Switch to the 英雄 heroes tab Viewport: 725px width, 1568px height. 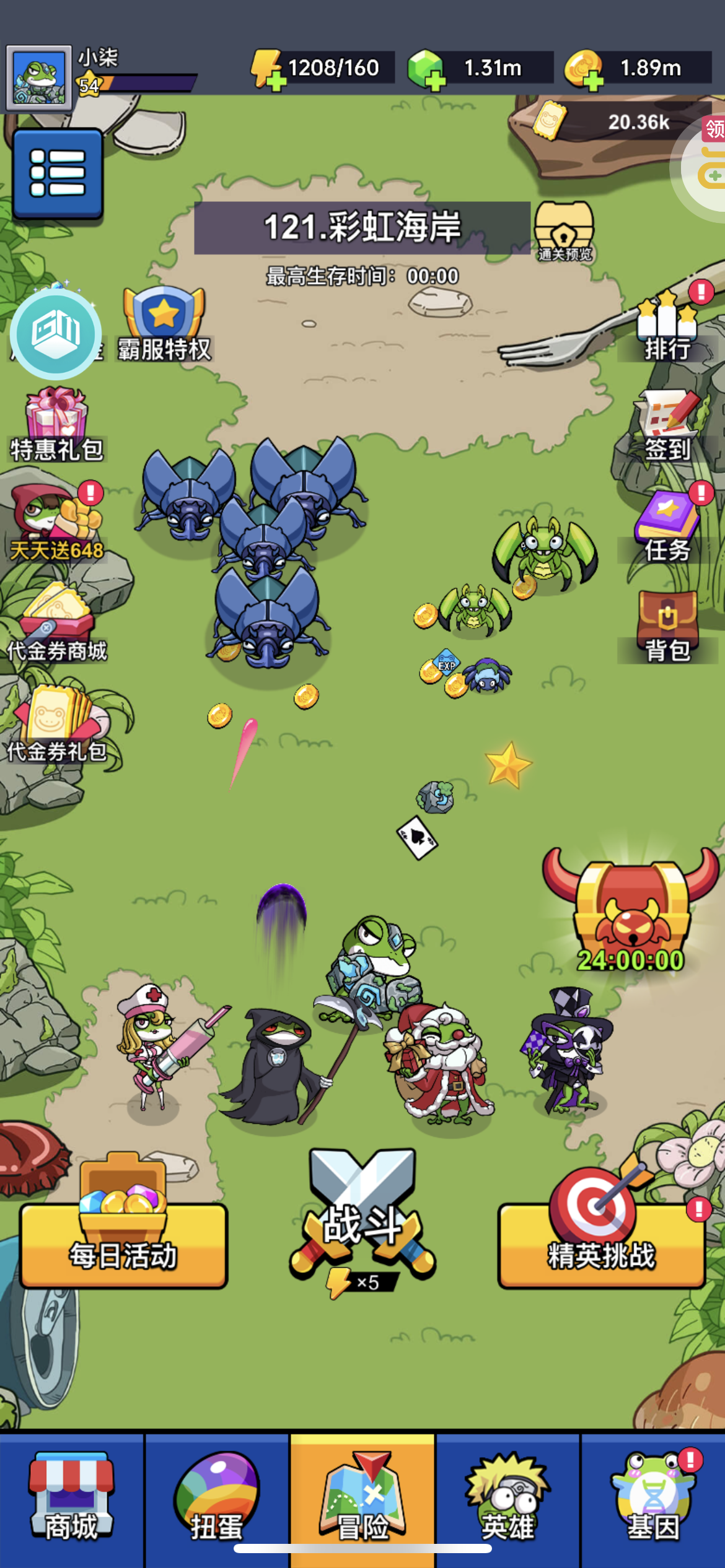point(507,1498)
